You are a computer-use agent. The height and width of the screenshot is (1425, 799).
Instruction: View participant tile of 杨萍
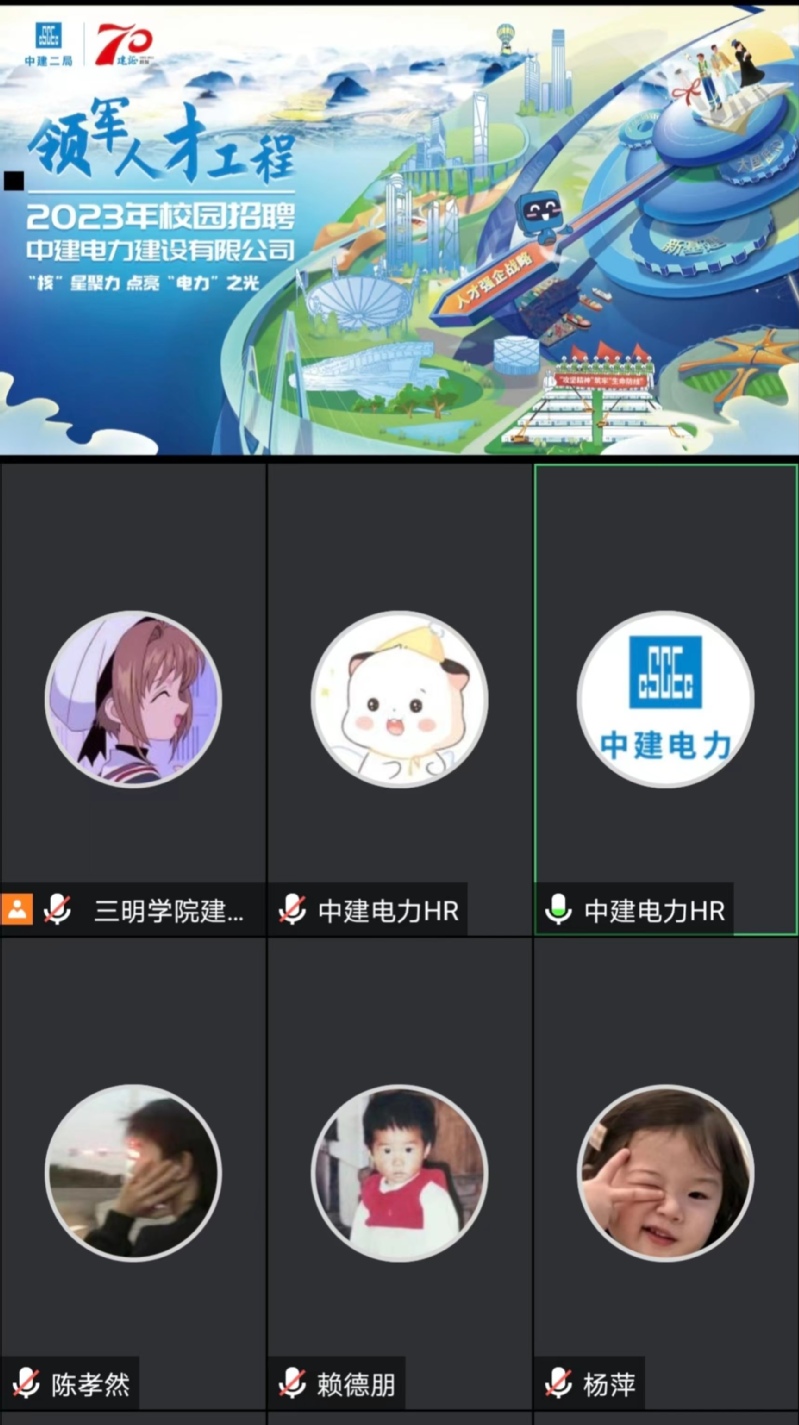665,1172
